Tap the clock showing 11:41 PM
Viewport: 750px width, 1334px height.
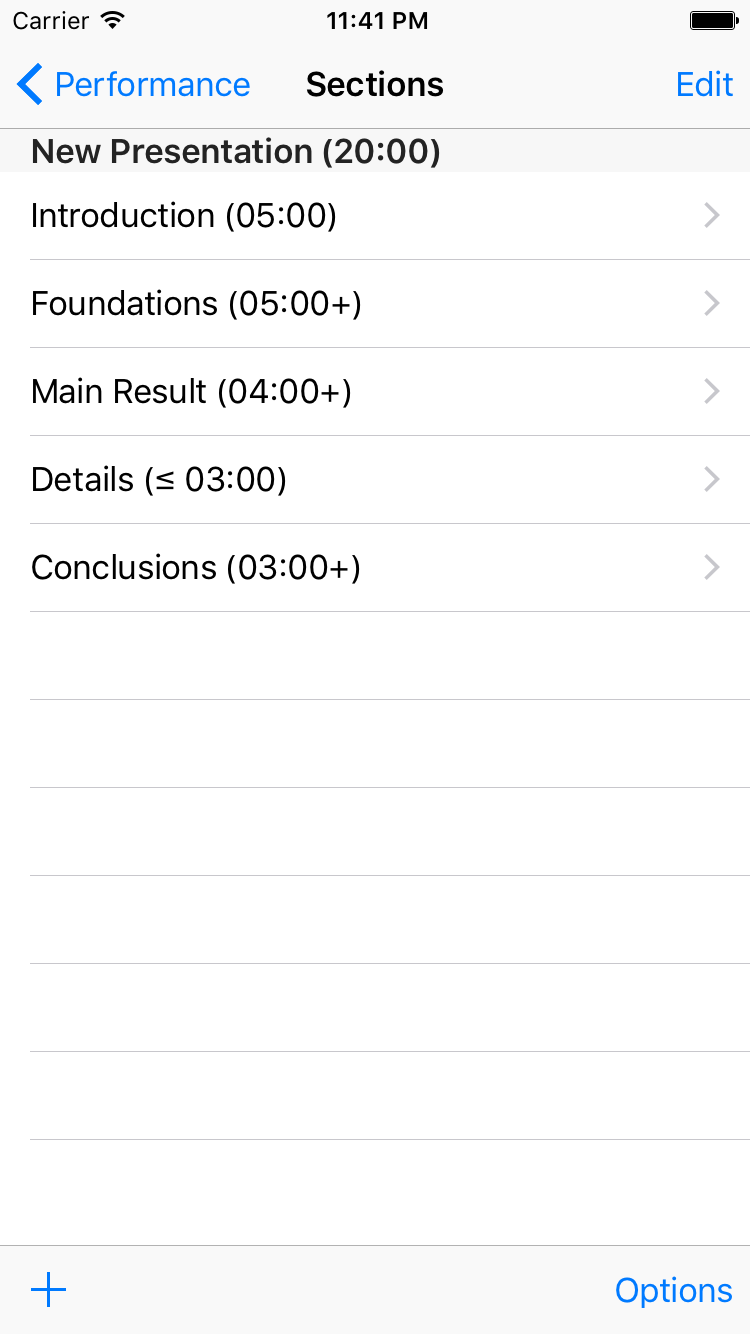pos(377,19)
